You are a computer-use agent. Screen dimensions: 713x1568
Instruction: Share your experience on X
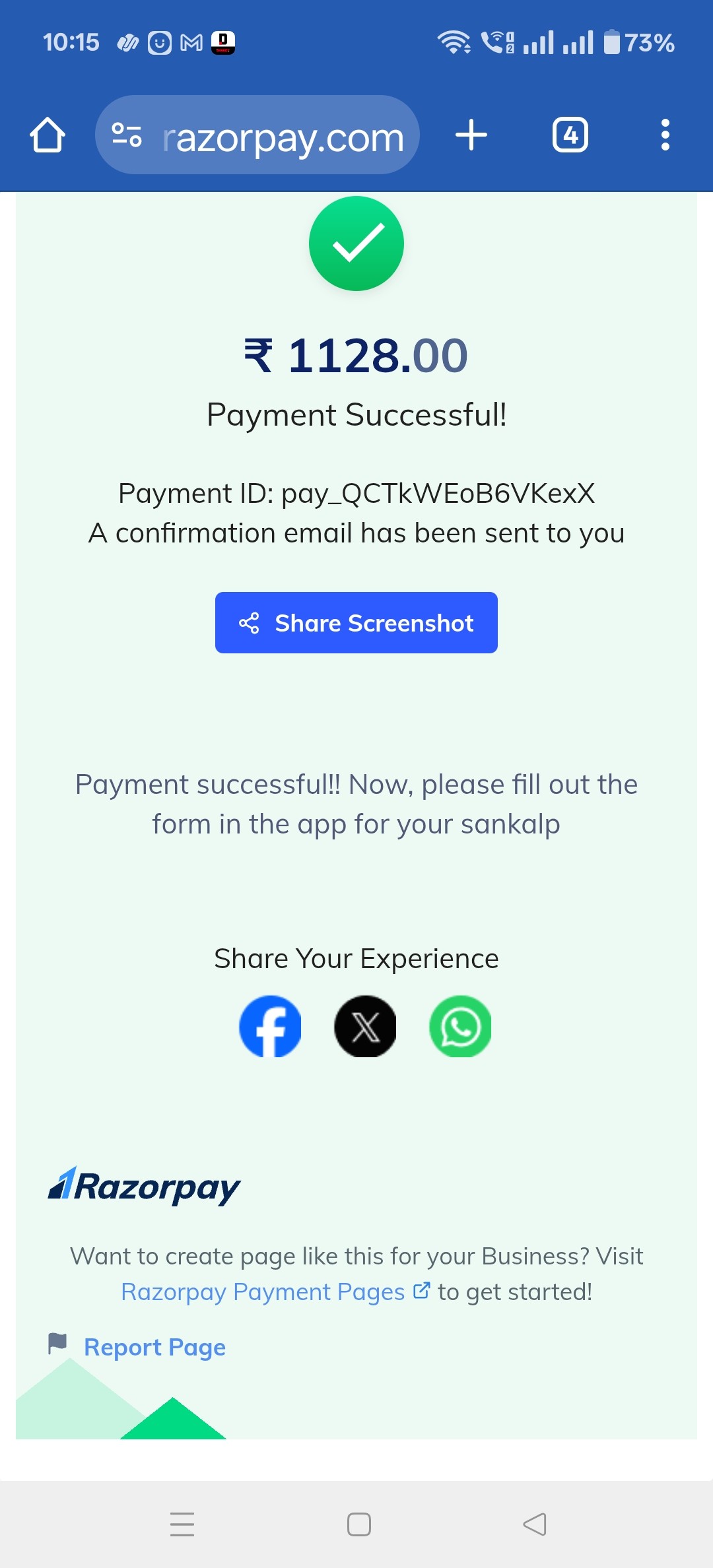point(365,1026)
